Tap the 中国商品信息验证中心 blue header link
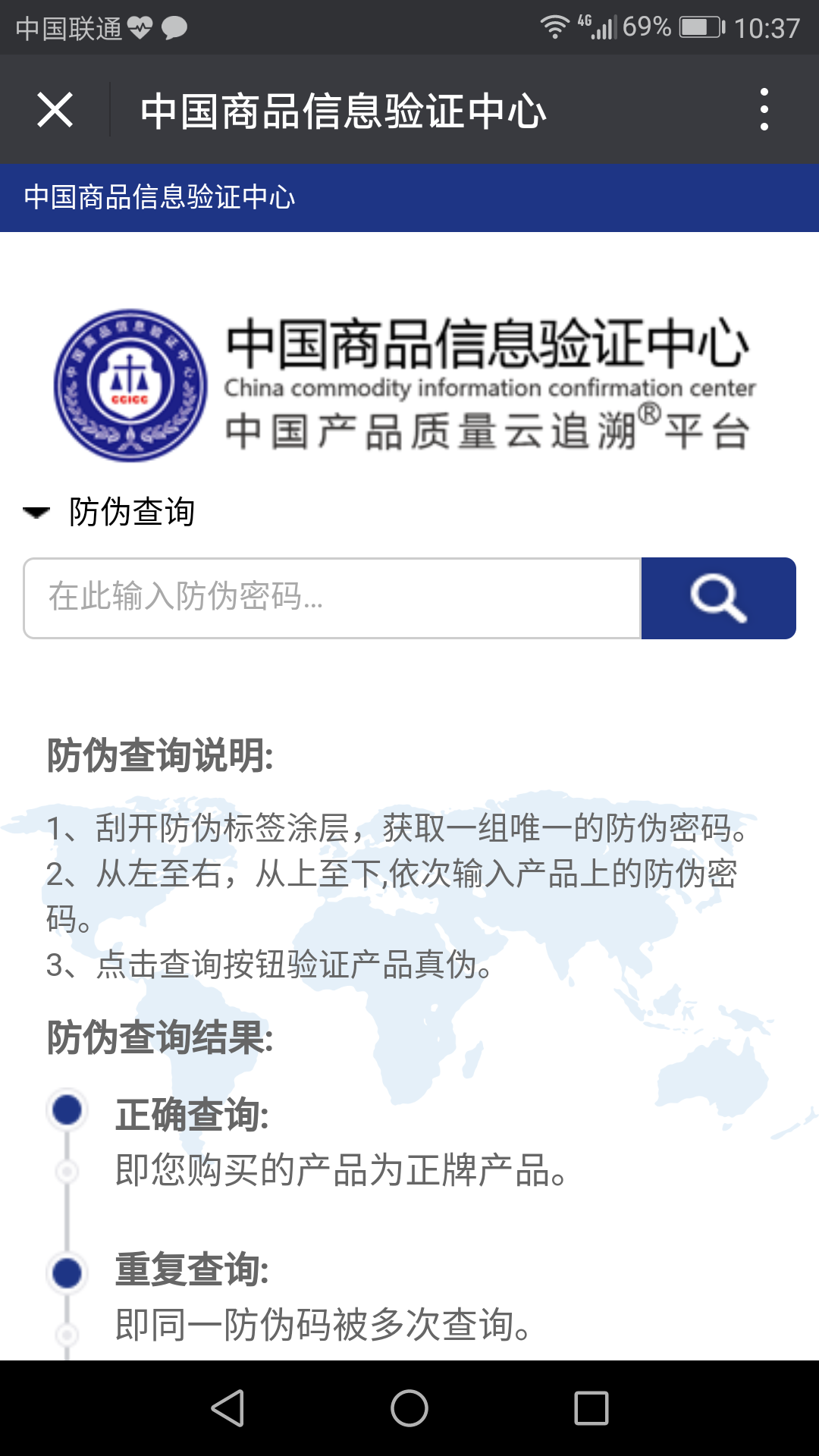Image resolution: width=819 pixels, height=1456 pixels. (159, 197)
